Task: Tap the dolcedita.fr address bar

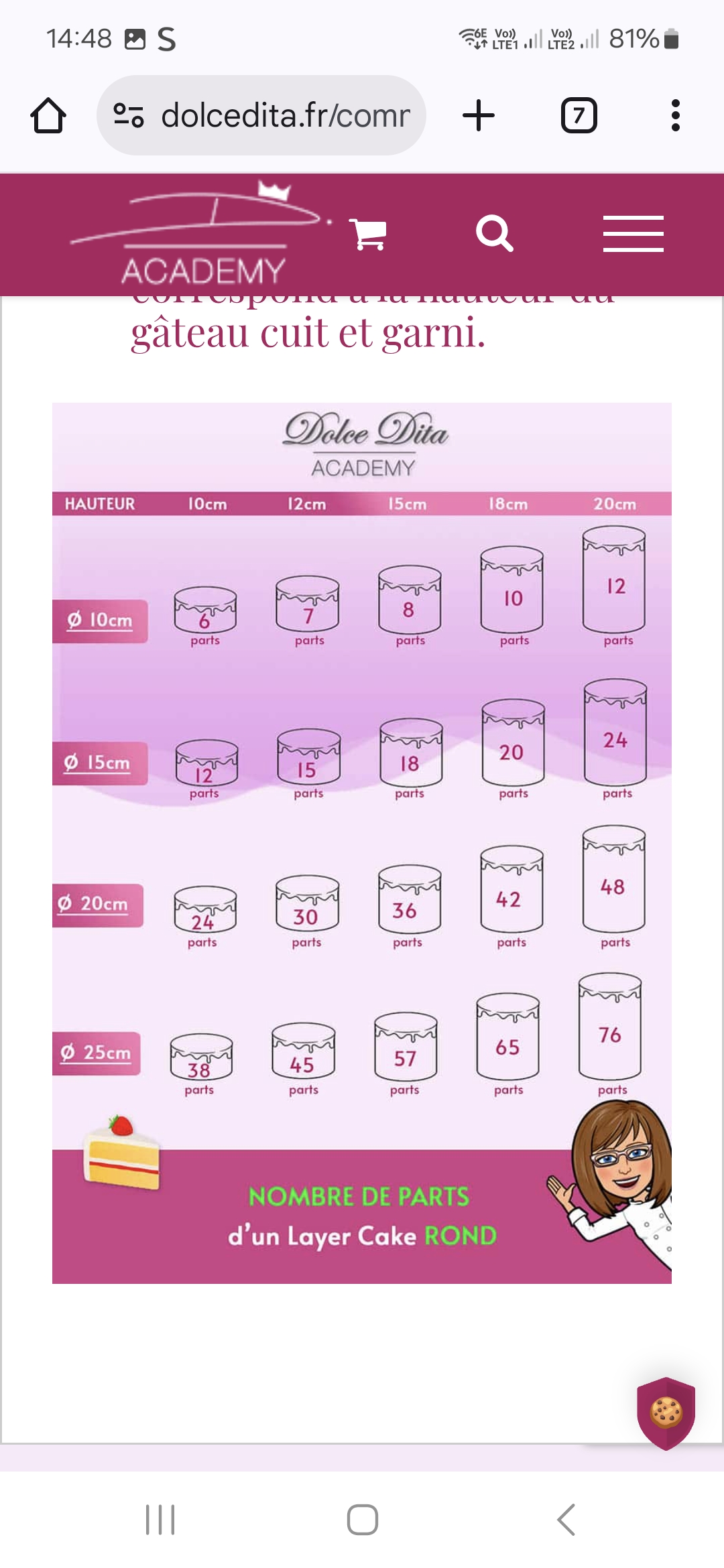Action: (x=261, y=115)
